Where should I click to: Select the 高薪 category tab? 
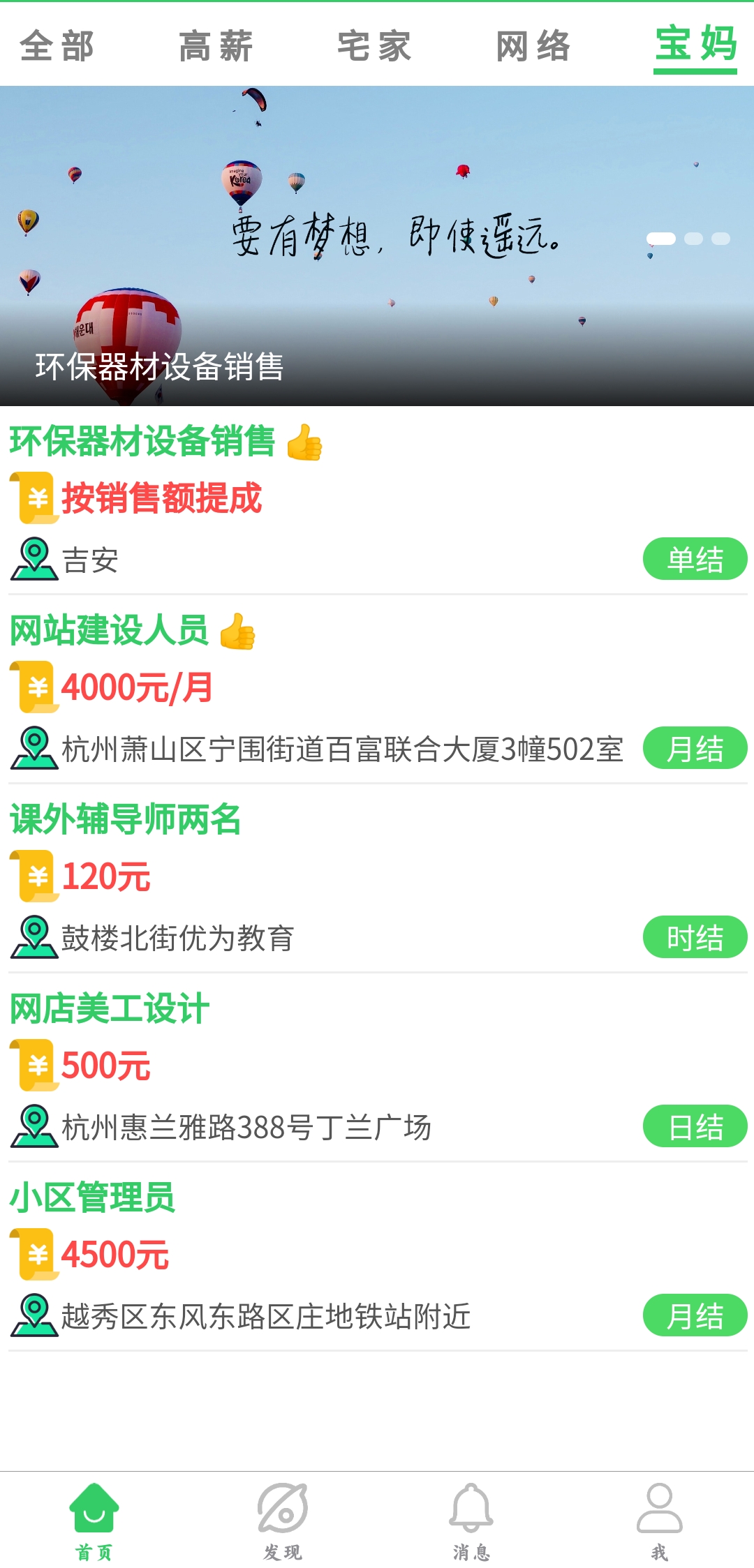coord(216,46)
